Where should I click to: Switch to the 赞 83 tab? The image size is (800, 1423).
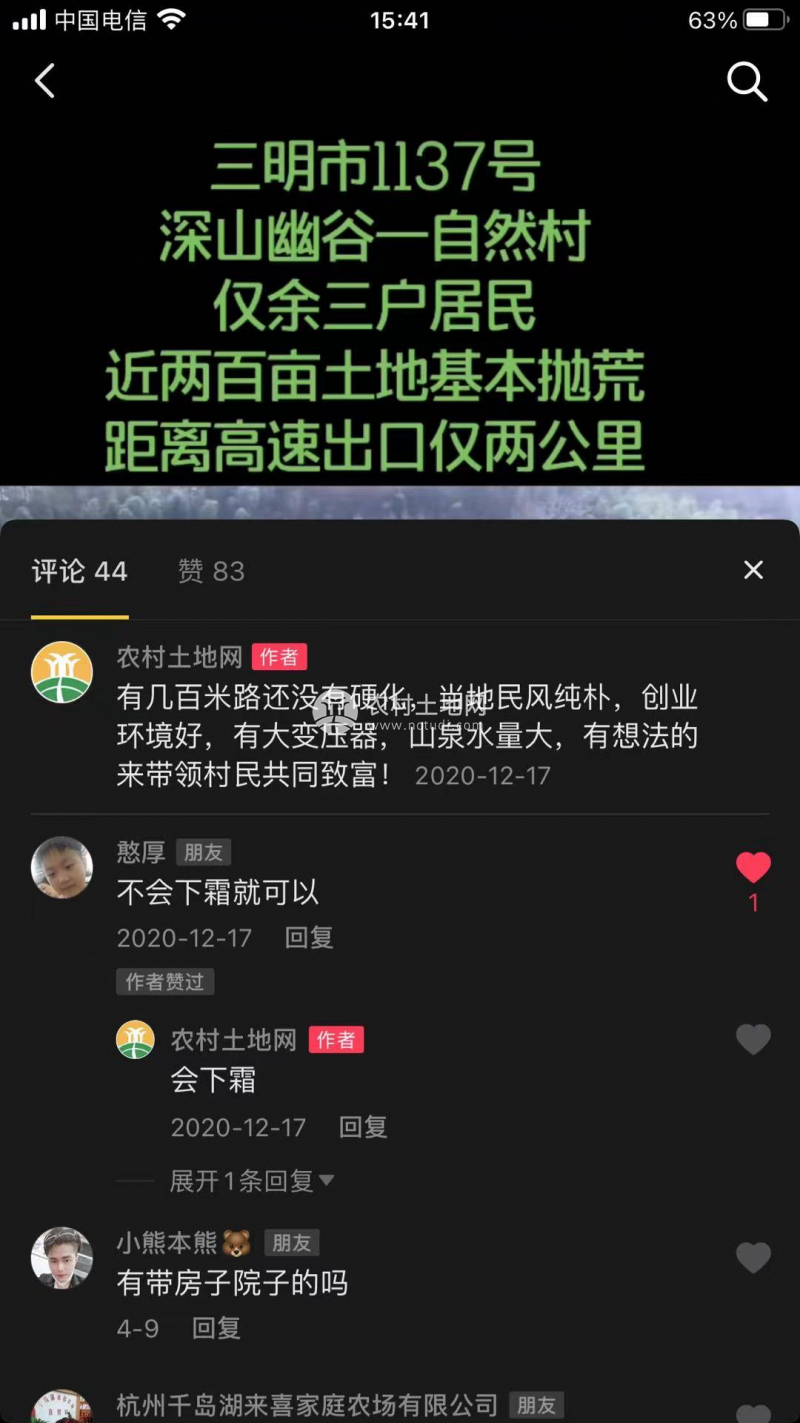pos(211,571)
